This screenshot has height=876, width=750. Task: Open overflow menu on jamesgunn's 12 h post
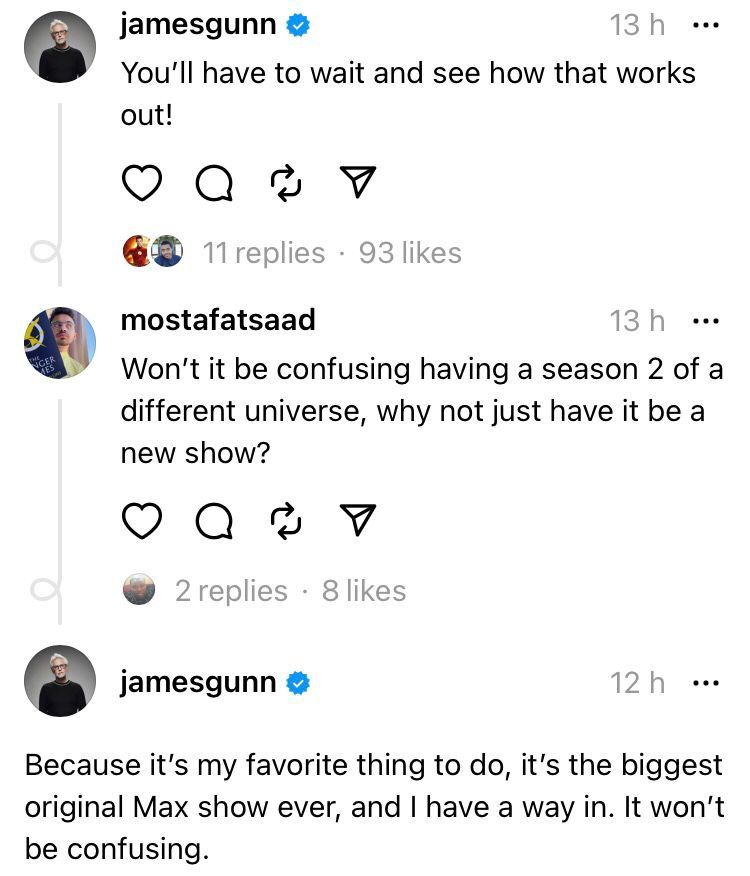(706, 684)
